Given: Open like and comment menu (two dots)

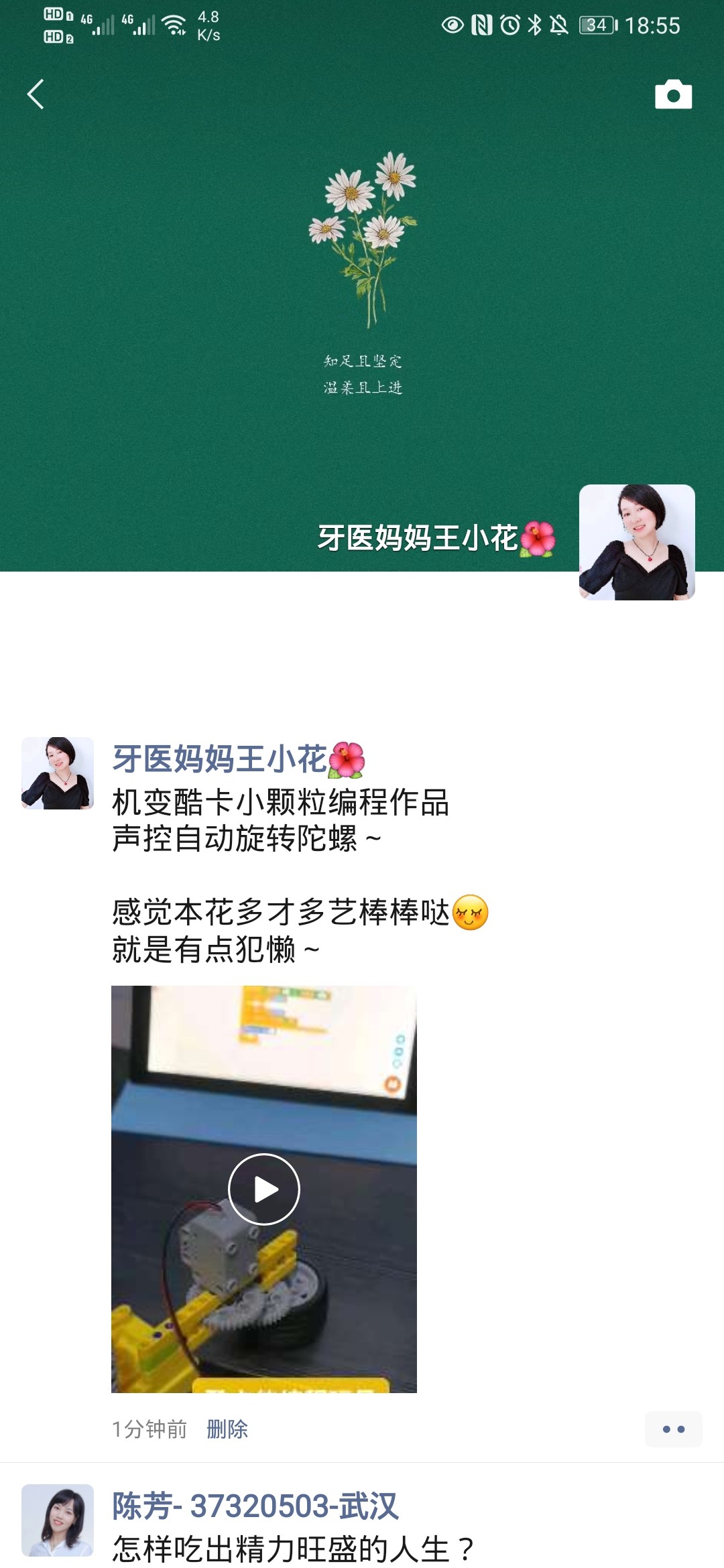Looking at the screenshot, I should pos(673,1429).
